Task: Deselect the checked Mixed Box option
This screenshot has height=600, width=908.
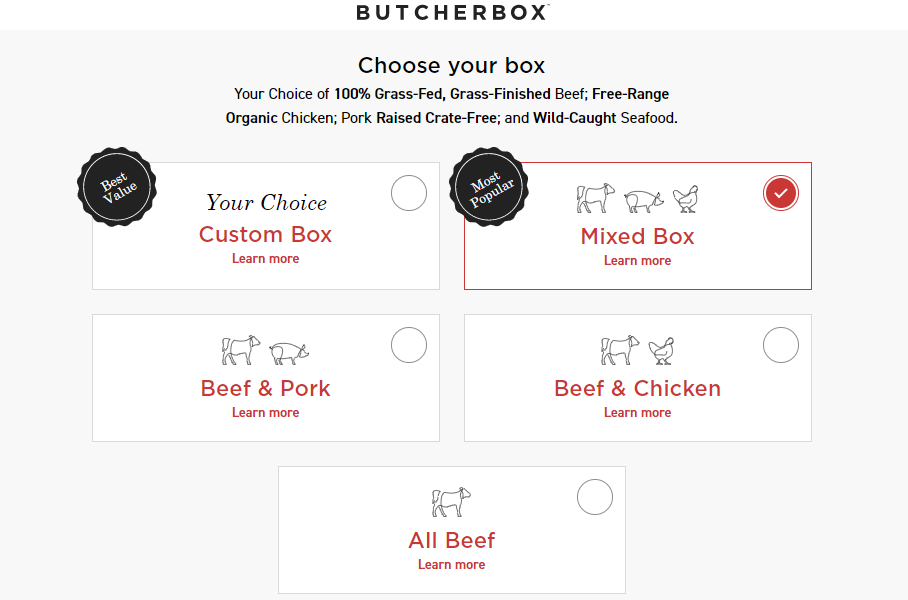Action: click(781, 193)
